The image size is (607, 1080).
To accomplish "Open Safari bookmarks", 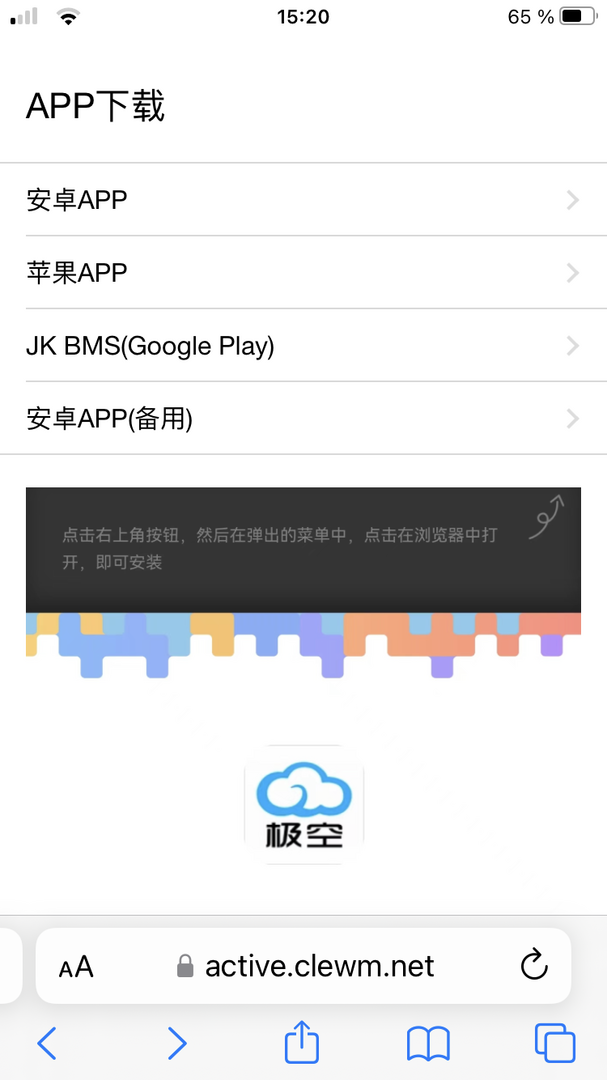I will click(x=428, y=1044).
